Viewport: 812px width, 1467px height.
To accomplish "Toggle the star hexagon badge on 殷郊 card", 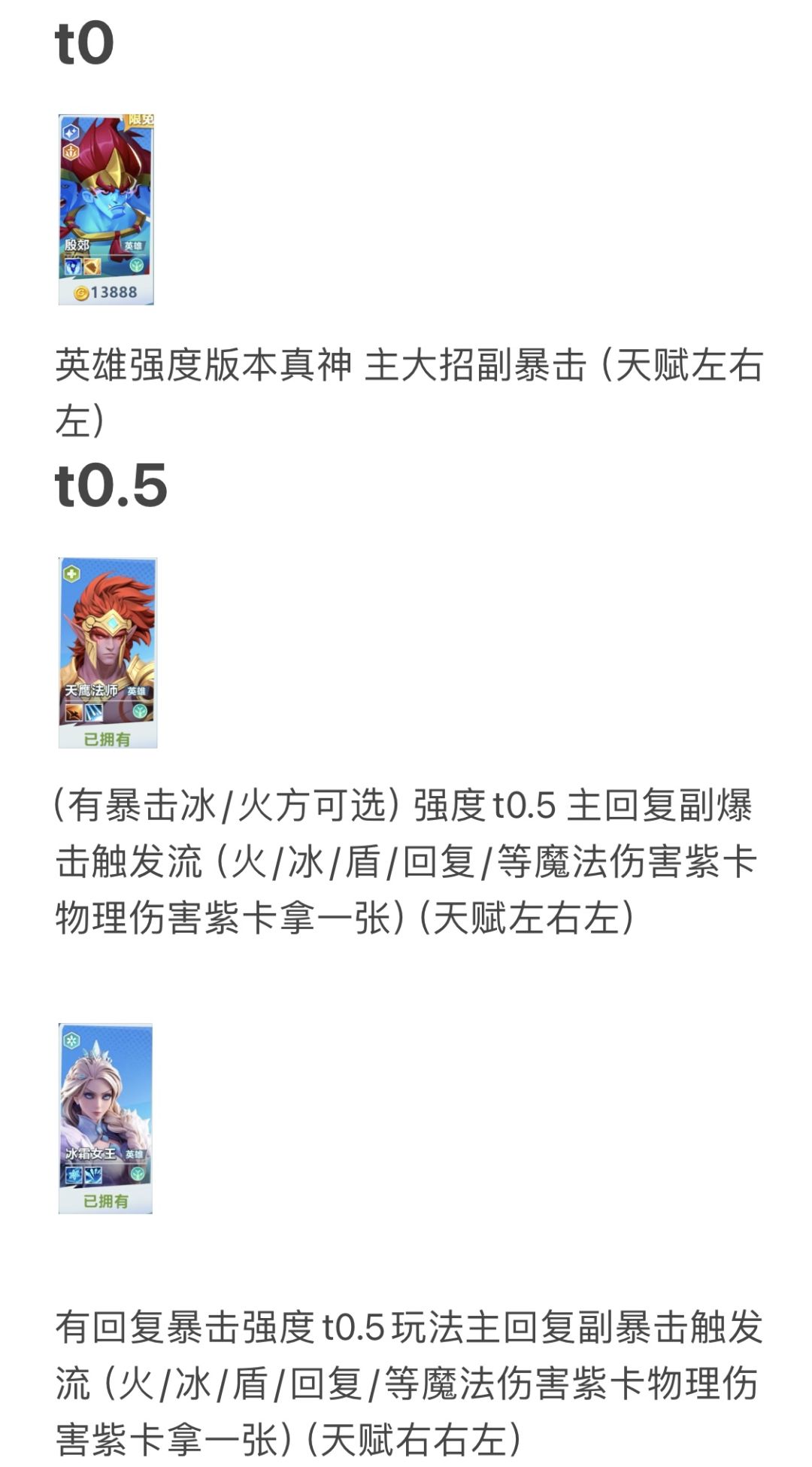I will tap(71, 132).
